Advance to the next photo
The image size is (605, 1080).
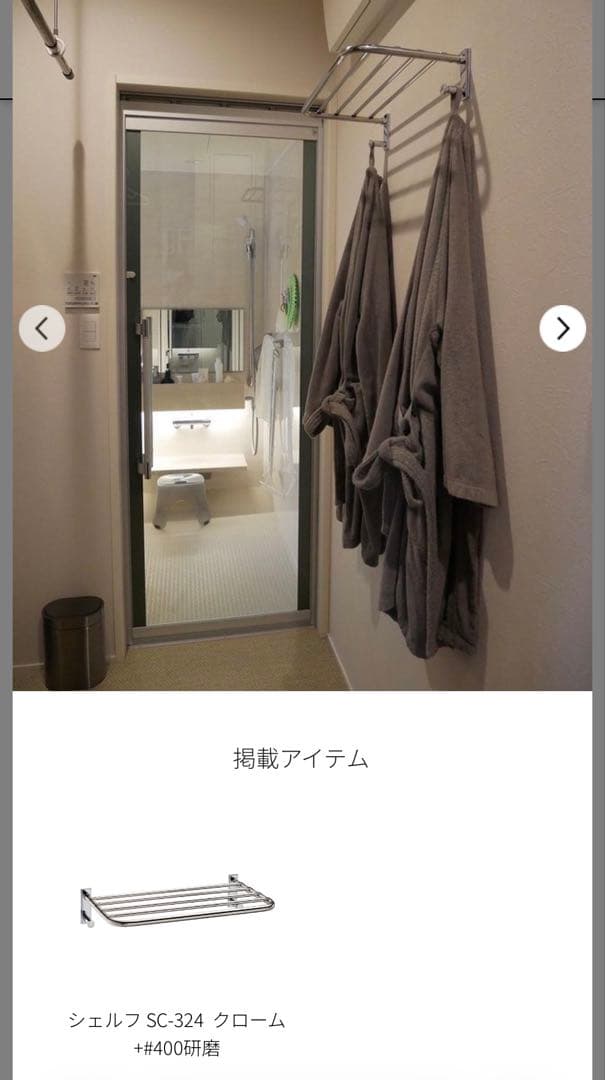coord(562,328)
